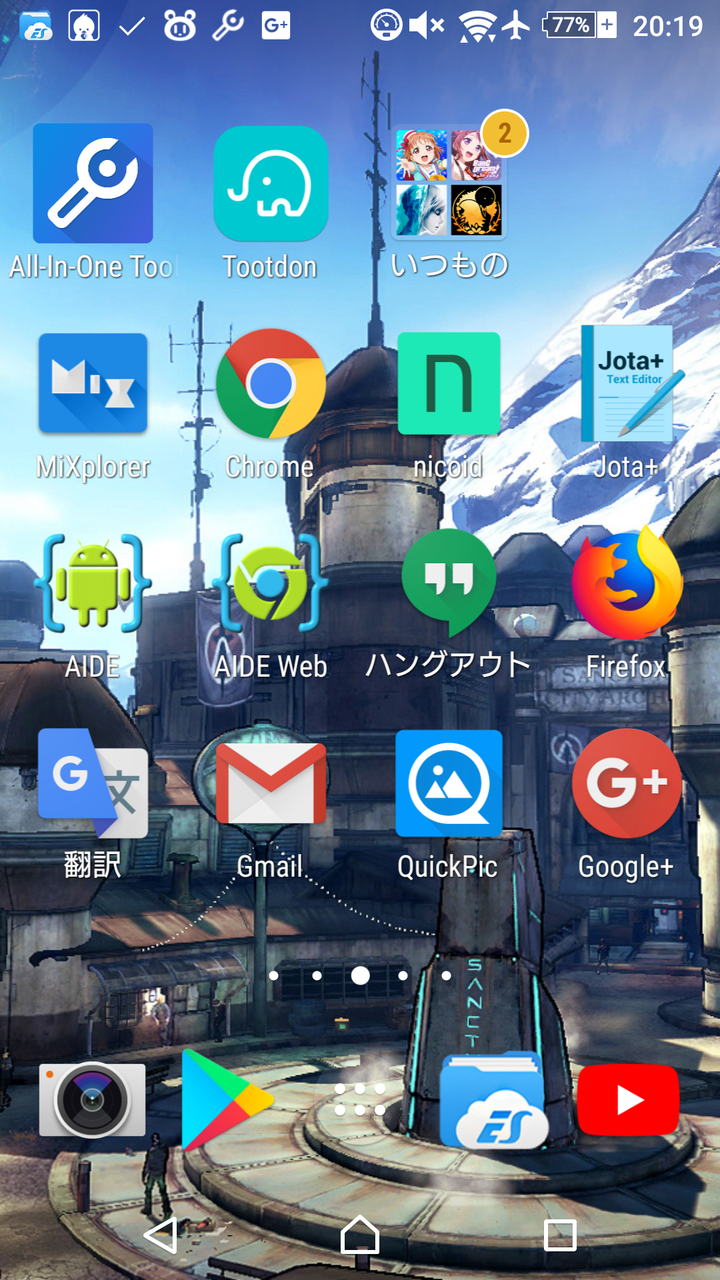Open the 翻訳 translate app
The height and width of the screenshot is (1280, 720).
(x=92, y=784)
